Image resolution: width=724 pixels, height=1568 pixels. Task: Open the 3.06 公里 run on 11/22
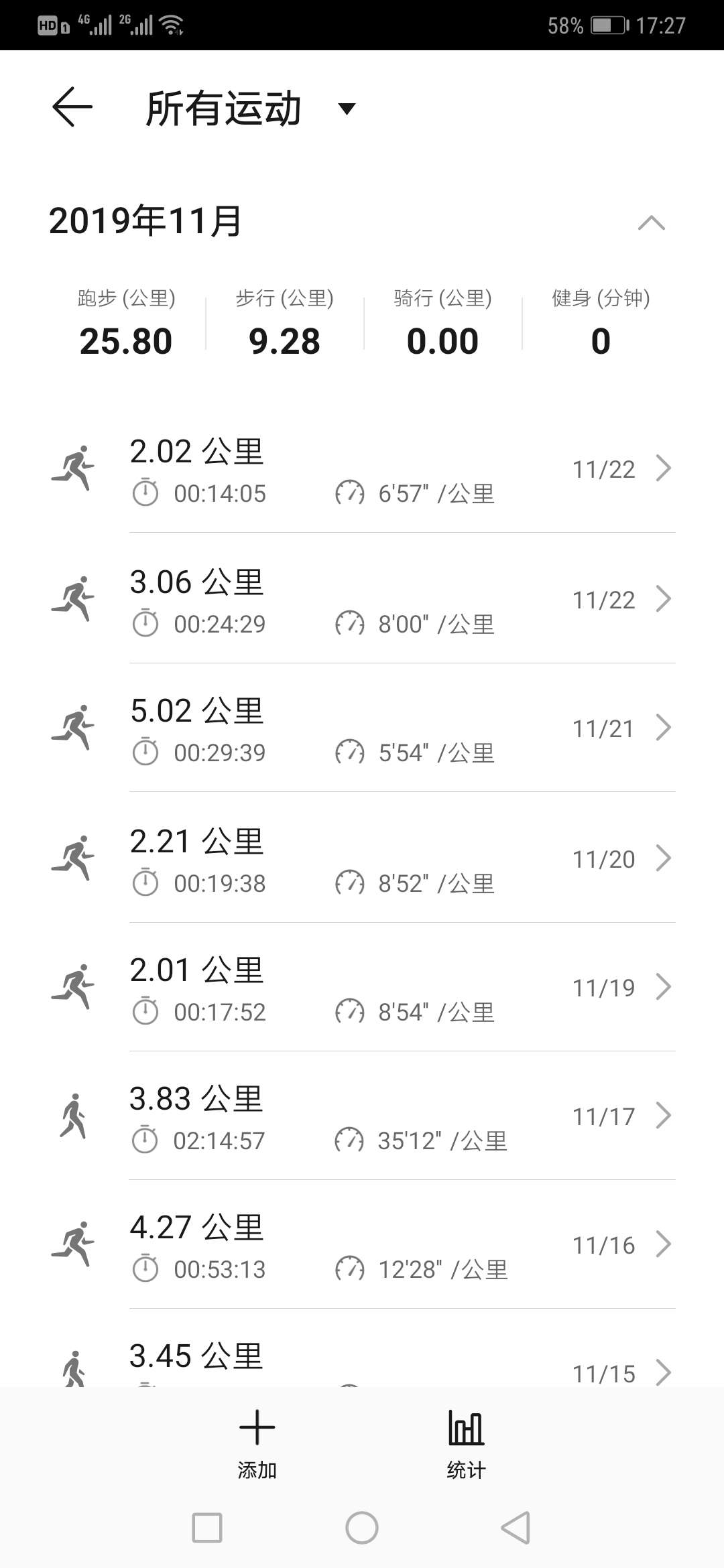(362, 600)
